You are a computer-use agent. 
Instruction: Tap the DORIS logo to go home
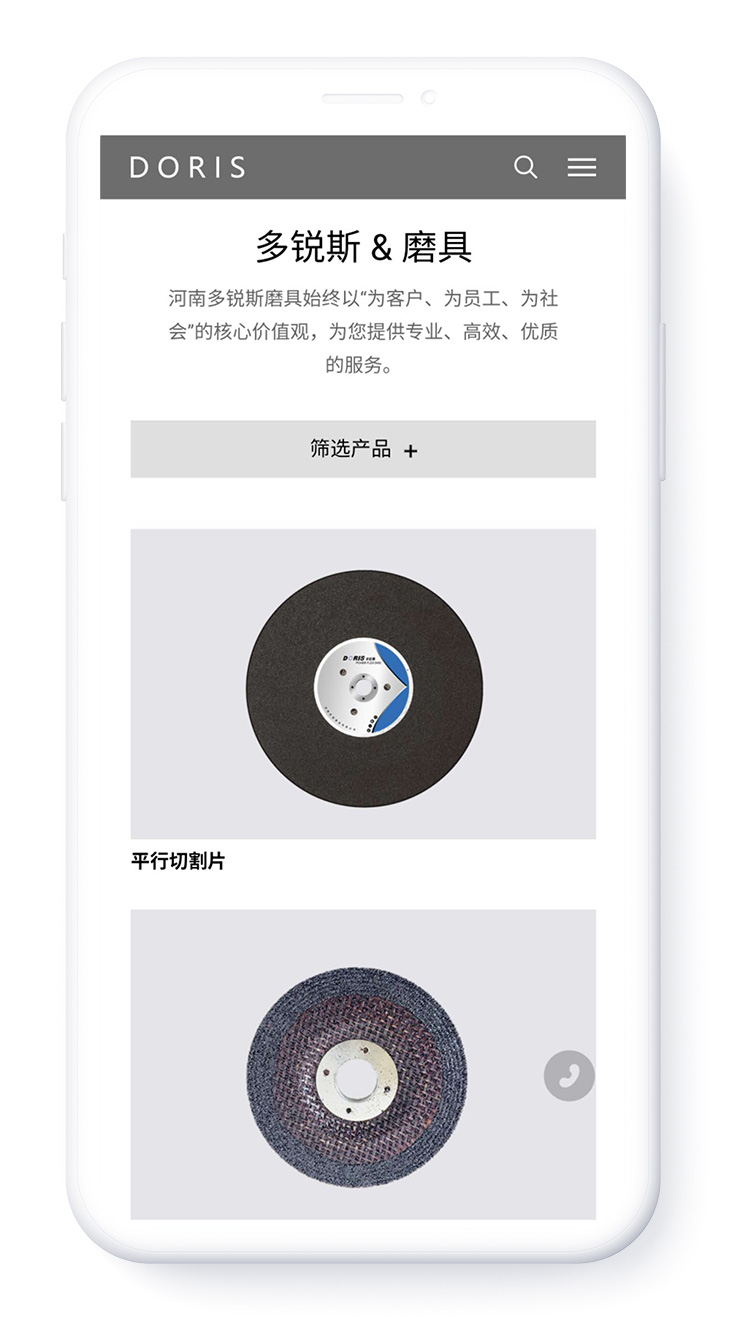(188, 167)
